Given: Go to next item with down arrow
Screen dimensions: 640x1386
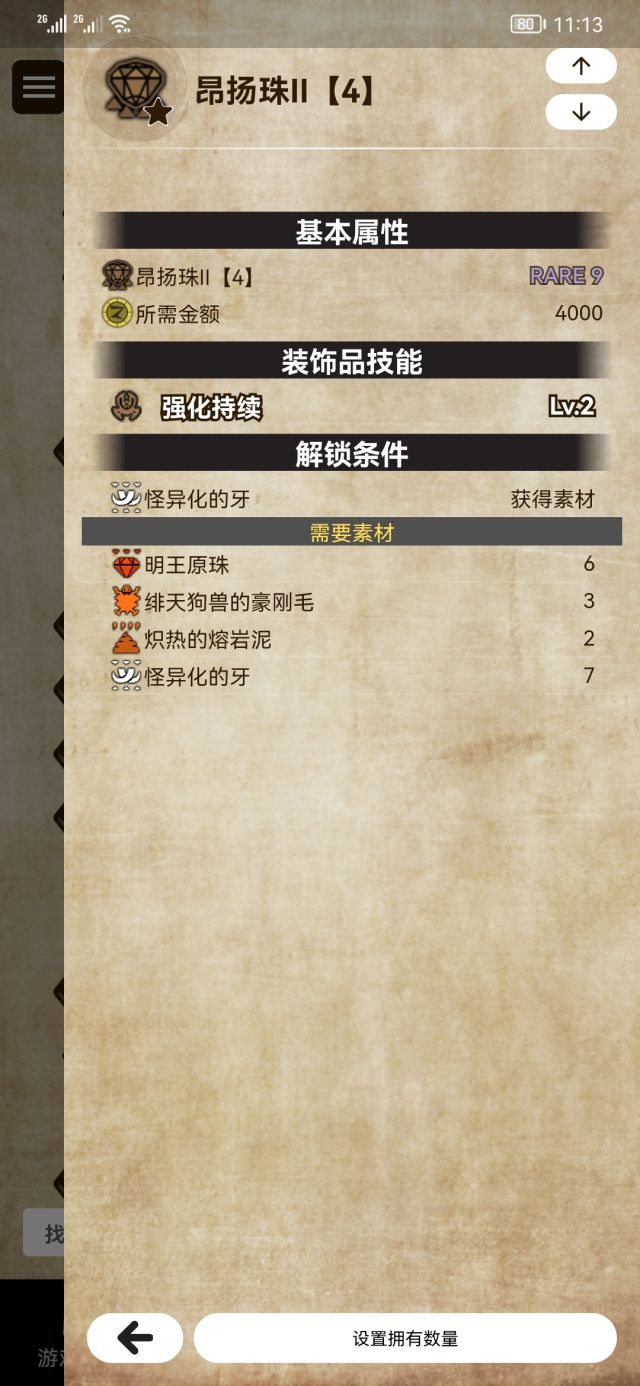Looking at the screenshot, I should [581, 112].
